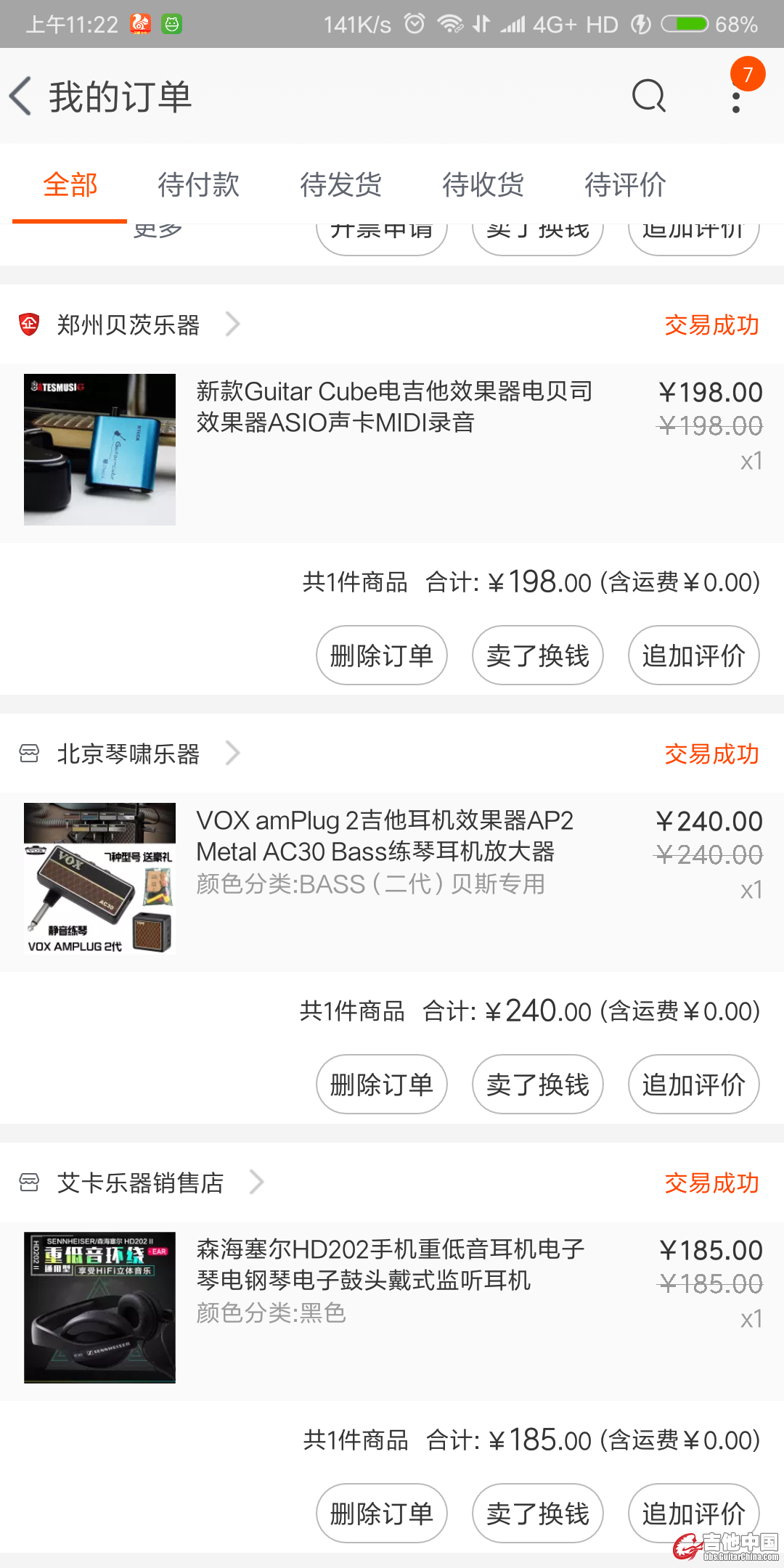
Task: Tap 追加评价 for the Guitar Cube order
Action: click(693, 656)
